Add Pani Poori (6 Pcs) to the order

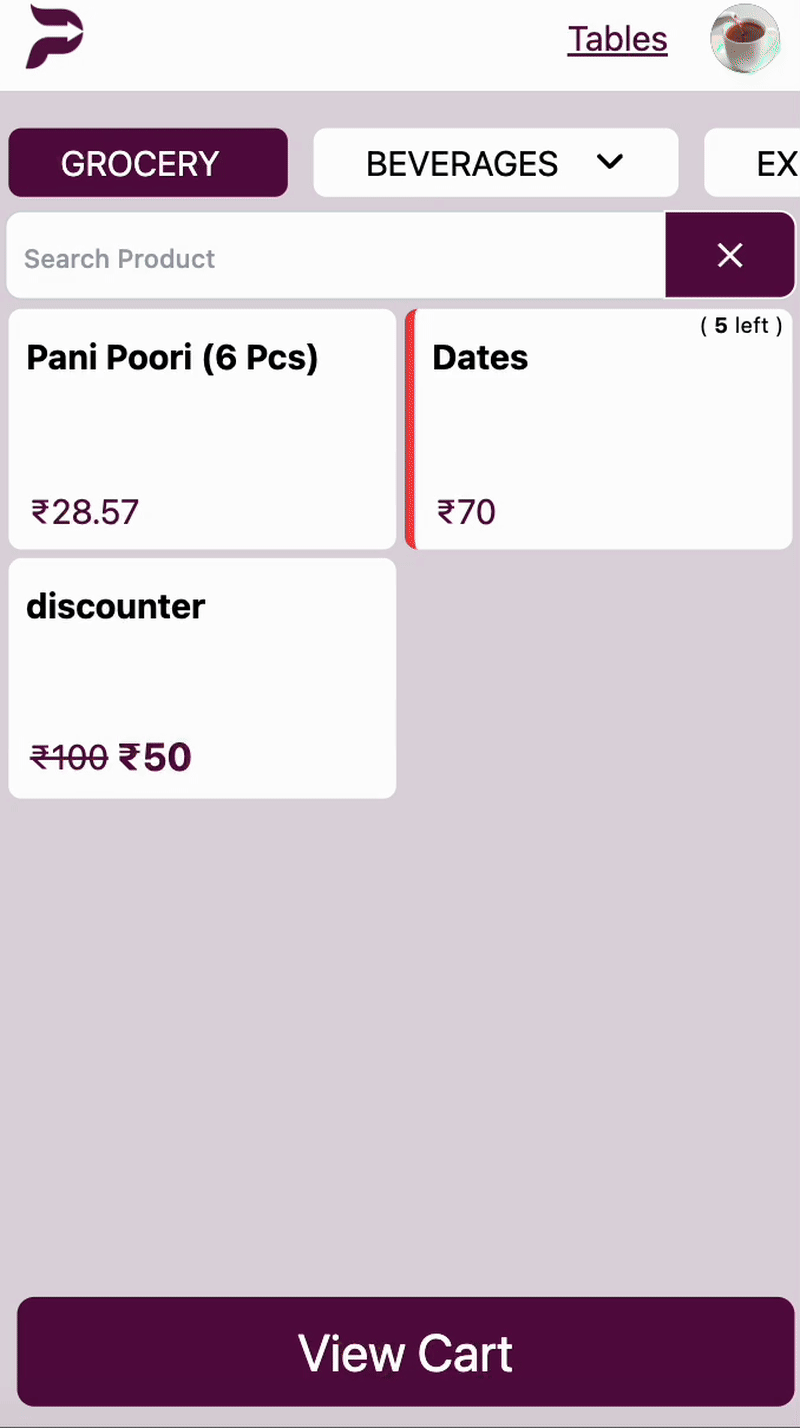(201, 429)
